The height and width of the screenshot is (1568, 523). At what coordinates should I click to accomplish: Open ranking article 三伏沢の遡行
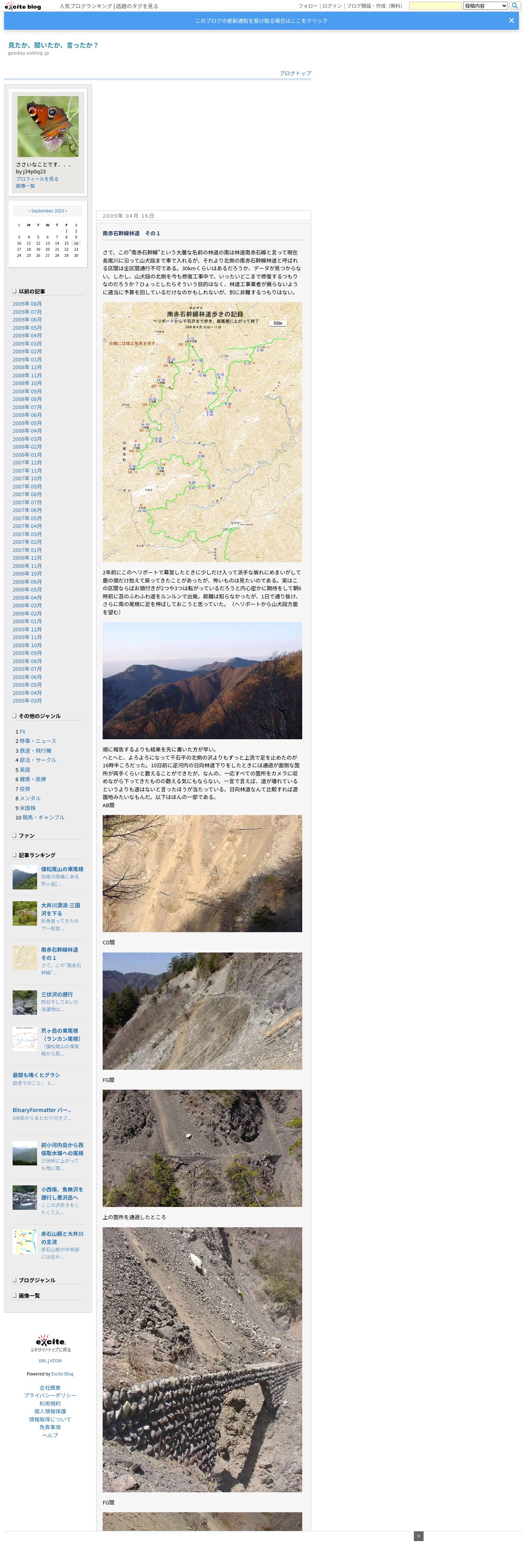tap(57, 994)
